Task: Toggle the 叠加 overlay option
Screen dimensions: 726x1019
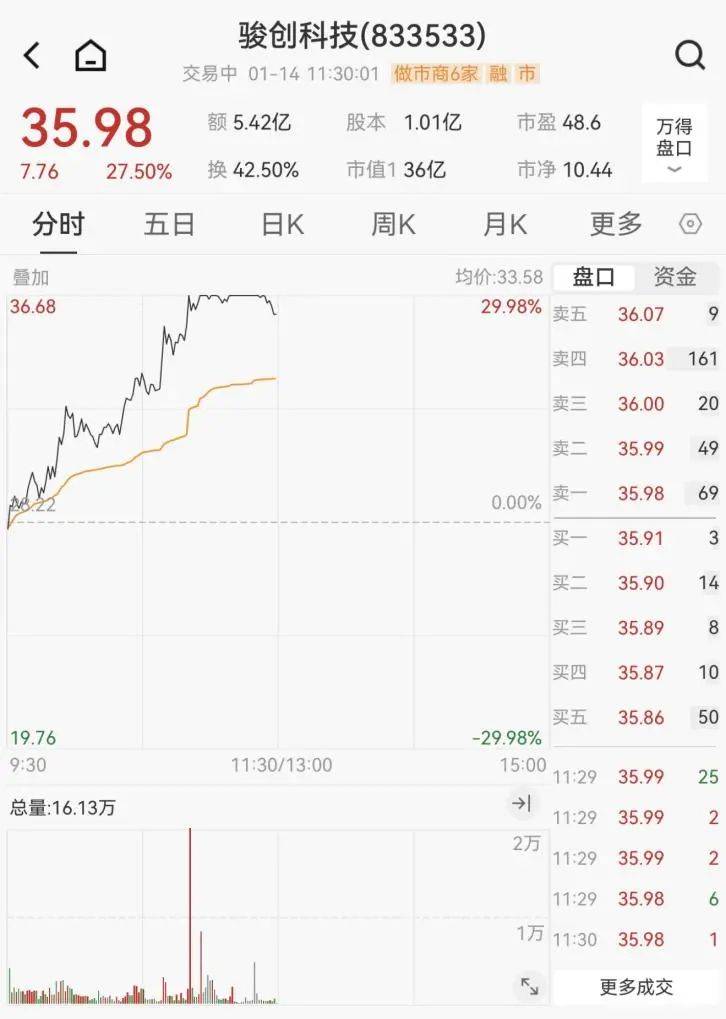Action: pyautogui.click(x=31, y=277)
